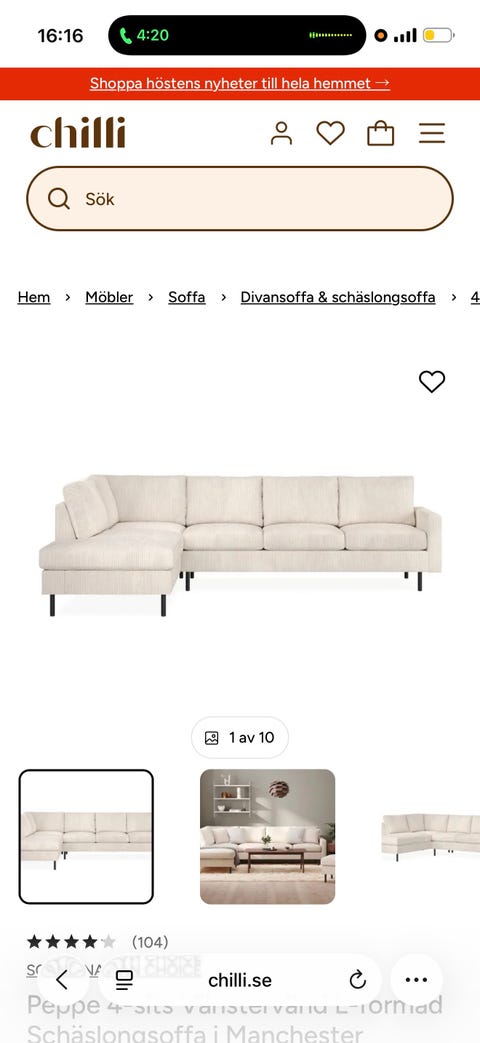Save this sofa with the product heart
The width and height of the screenshot is (480, 1043).
click(x=431, y=382)
